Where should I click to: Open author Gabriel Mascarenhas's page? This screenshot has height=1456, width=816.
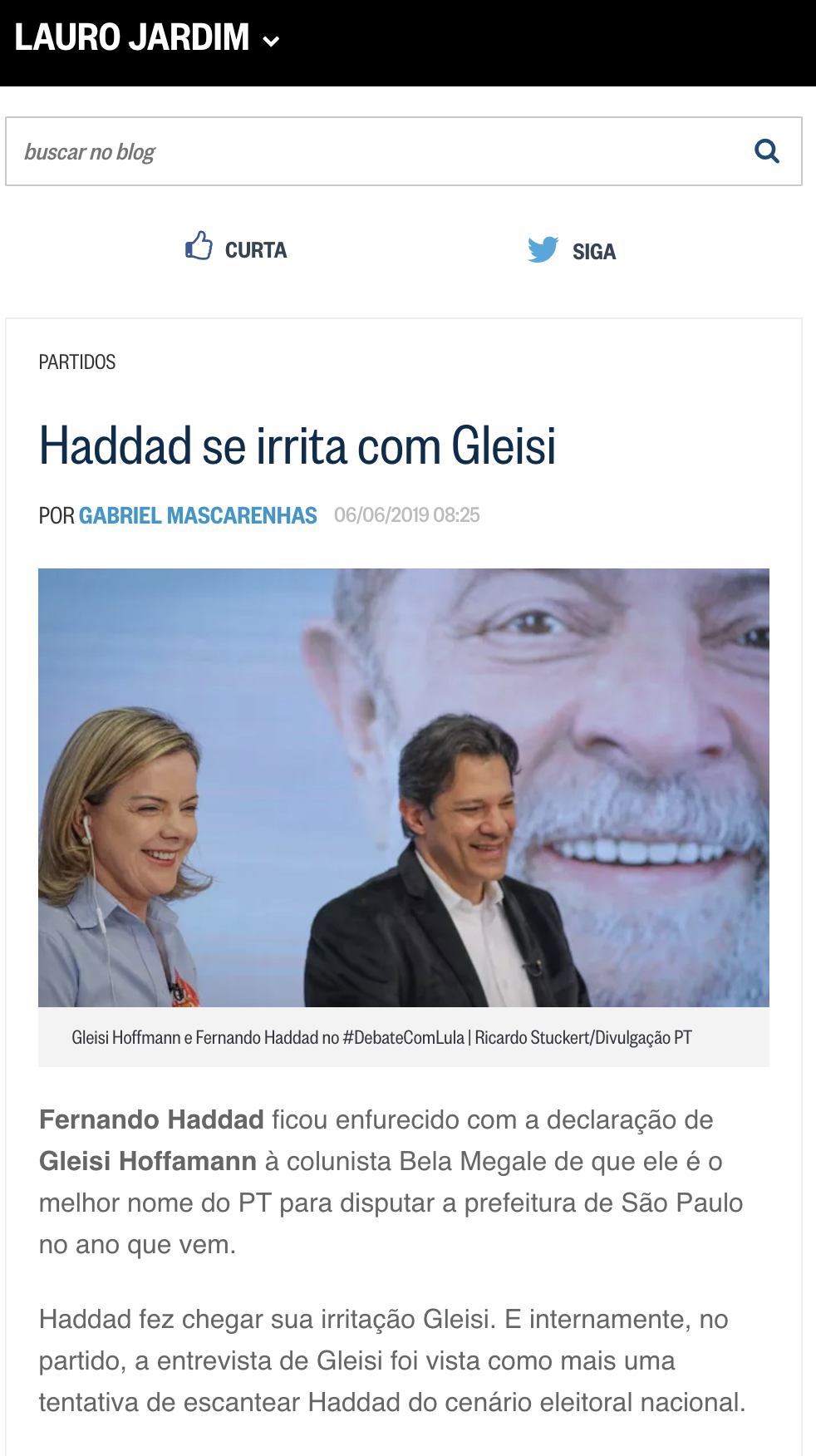(x=198, y=515)
